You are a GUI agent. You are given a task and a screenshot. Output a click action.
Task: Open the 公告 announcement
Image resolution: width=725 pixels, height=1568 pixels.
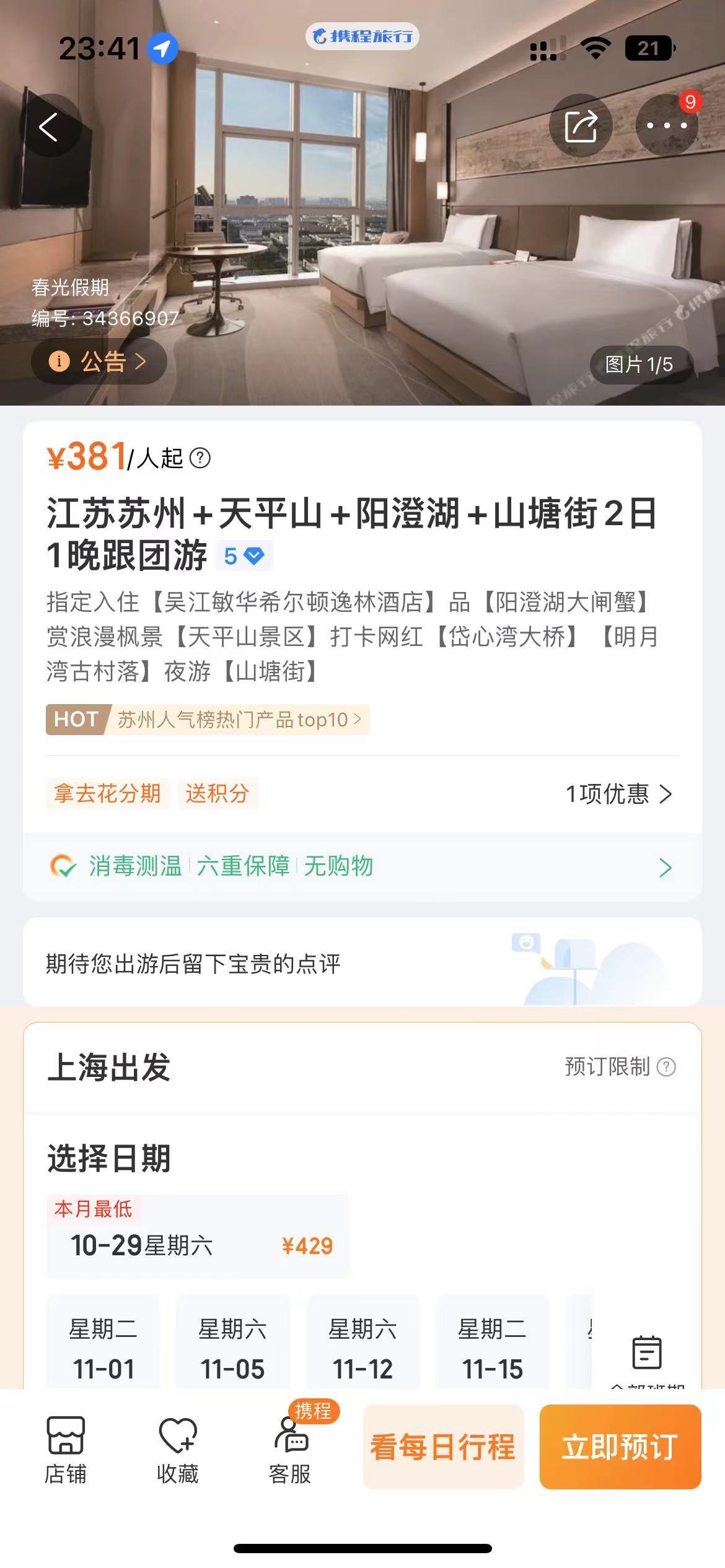[x=99, y=361]
